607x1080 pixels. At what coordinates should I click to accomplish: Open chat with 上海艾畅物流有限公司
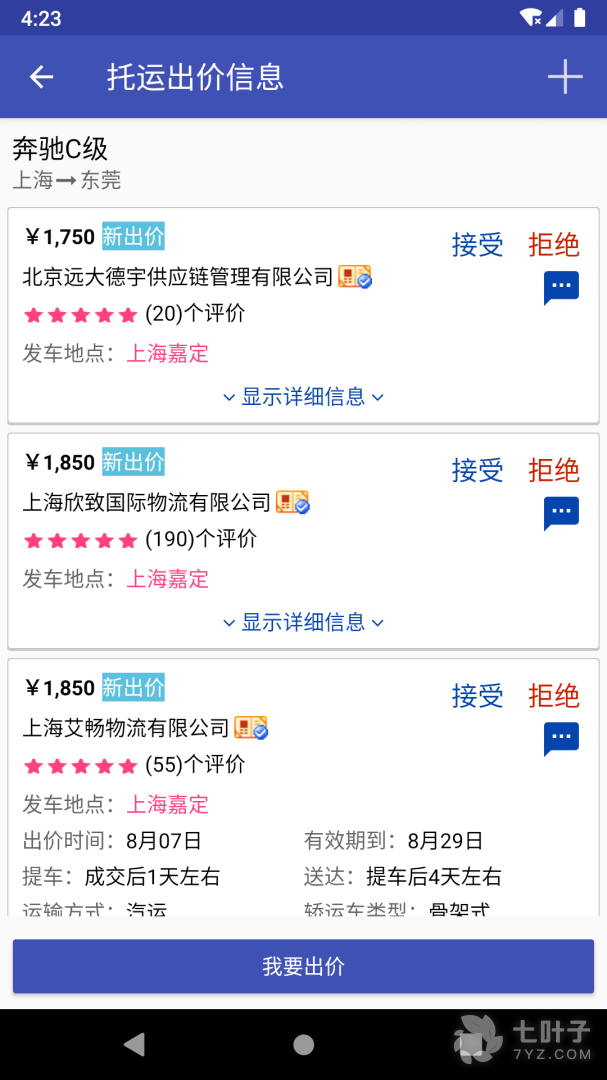(x=561, y=739)
